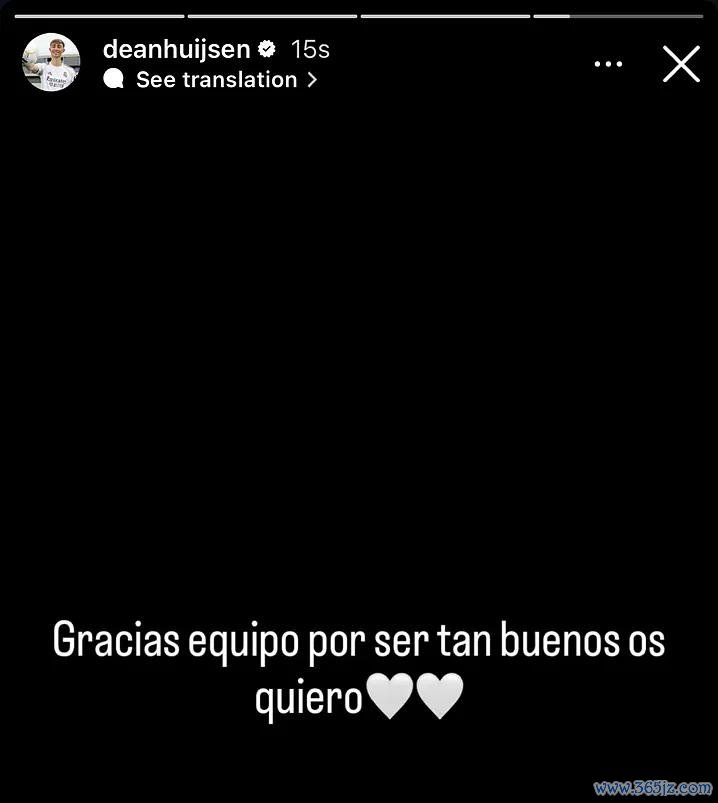The height and width of the screenshot is (803, 718).
Task: Open the deanhuijsen username profile
Action: 176,49
